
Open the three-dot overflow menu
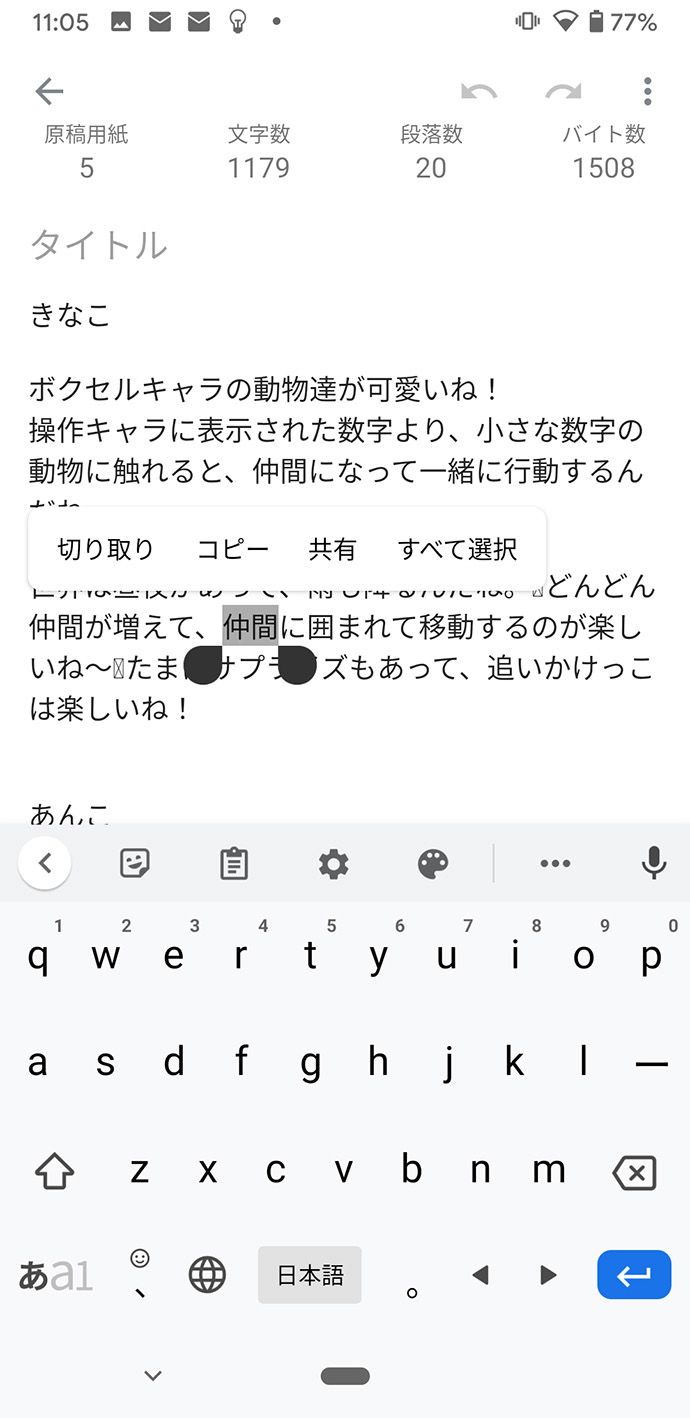click(648, 92)
